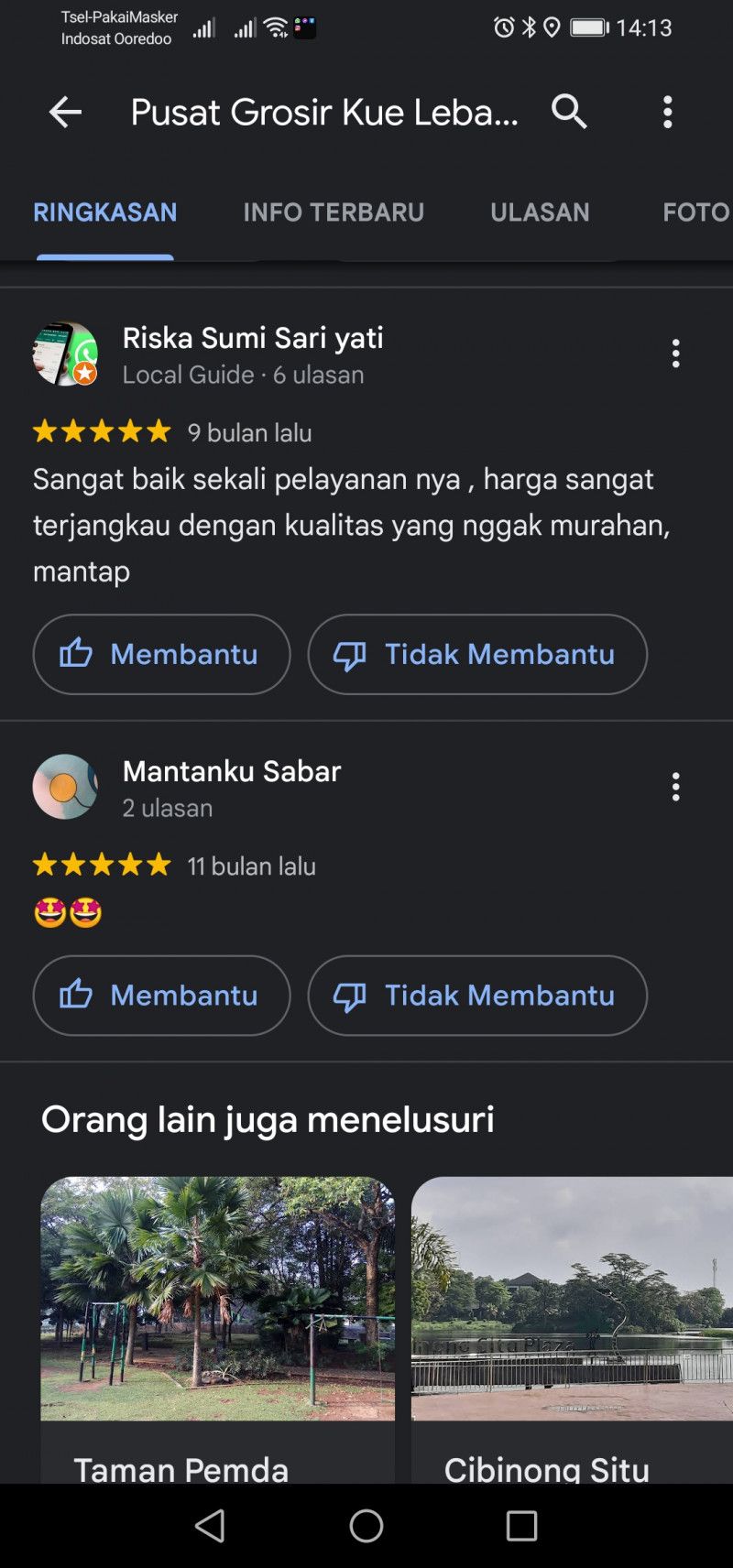Switch to the Ulasan tab
This screenshot has height=1568, width=733.
[x=540, y=212]
